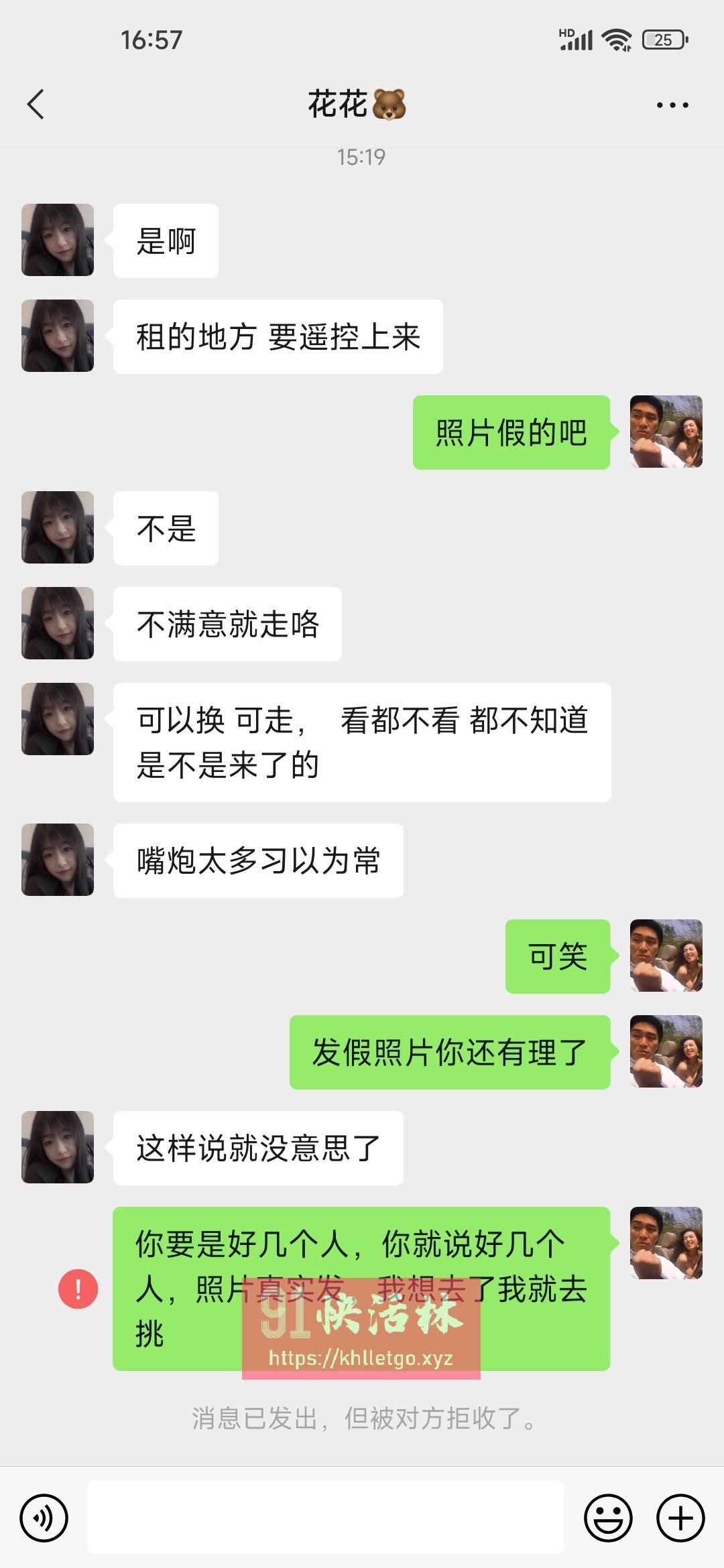Go back to the chat list
This screenshot has width=724, height=1568.
35,104
